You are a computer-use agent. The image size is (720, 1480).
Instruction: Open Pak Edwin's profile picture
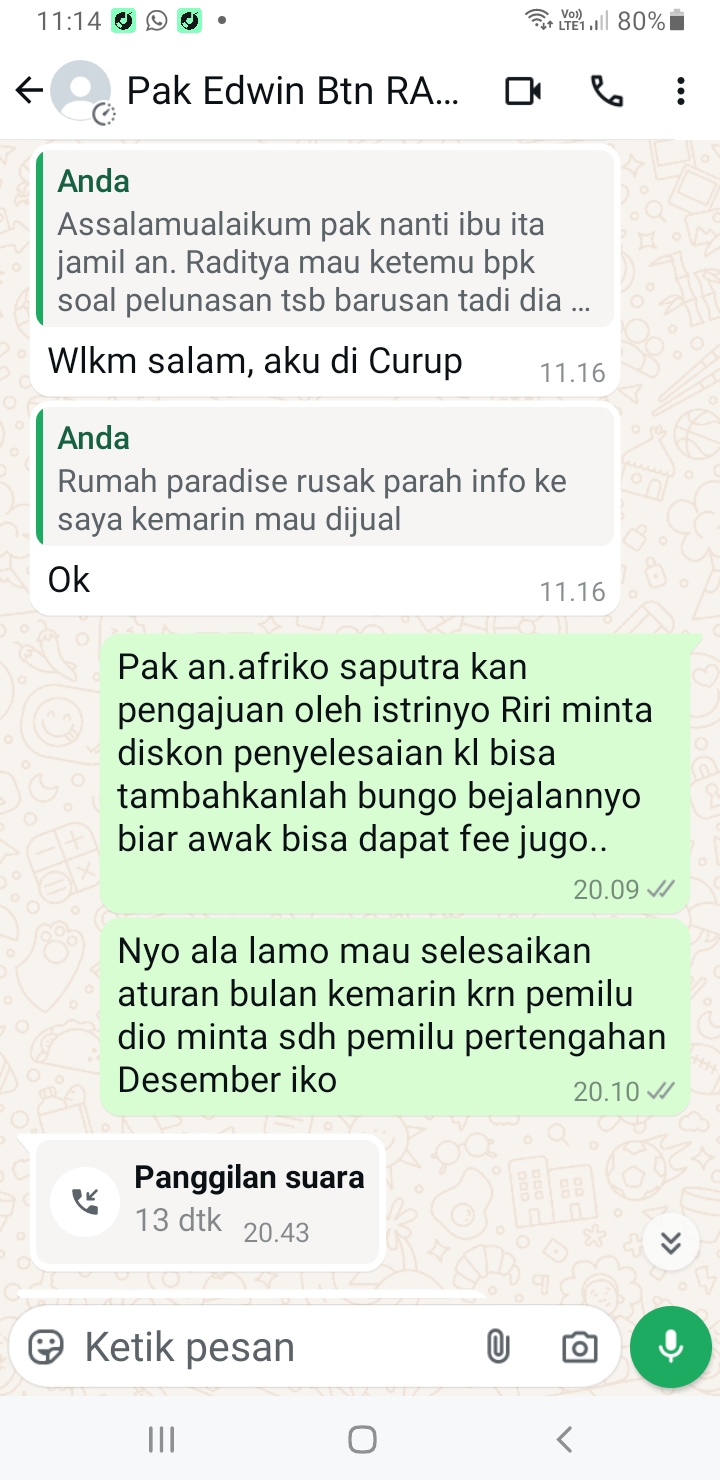tap(82, 91)
